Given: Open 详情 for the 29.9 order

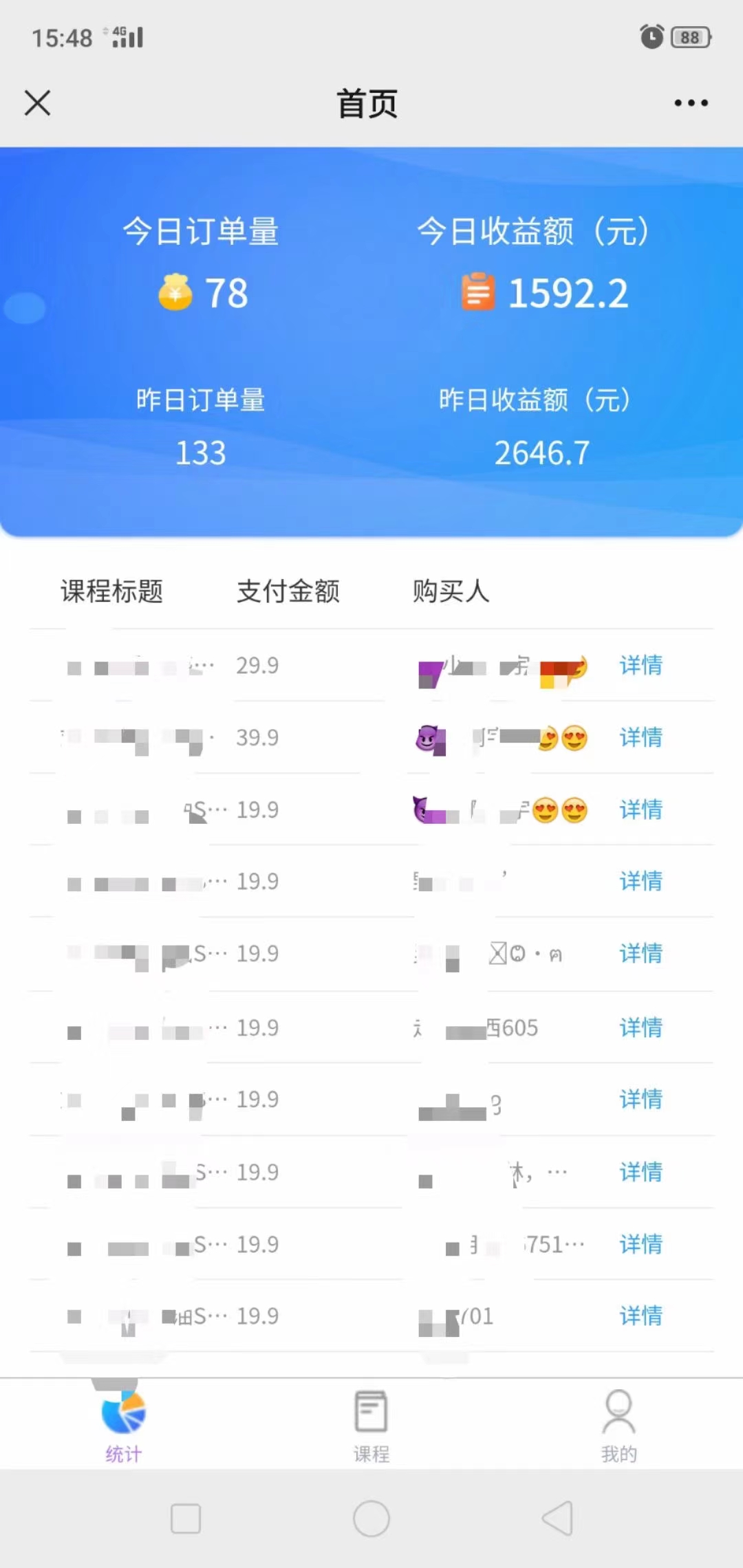Looking at the screenshot, I should [640, 666].
